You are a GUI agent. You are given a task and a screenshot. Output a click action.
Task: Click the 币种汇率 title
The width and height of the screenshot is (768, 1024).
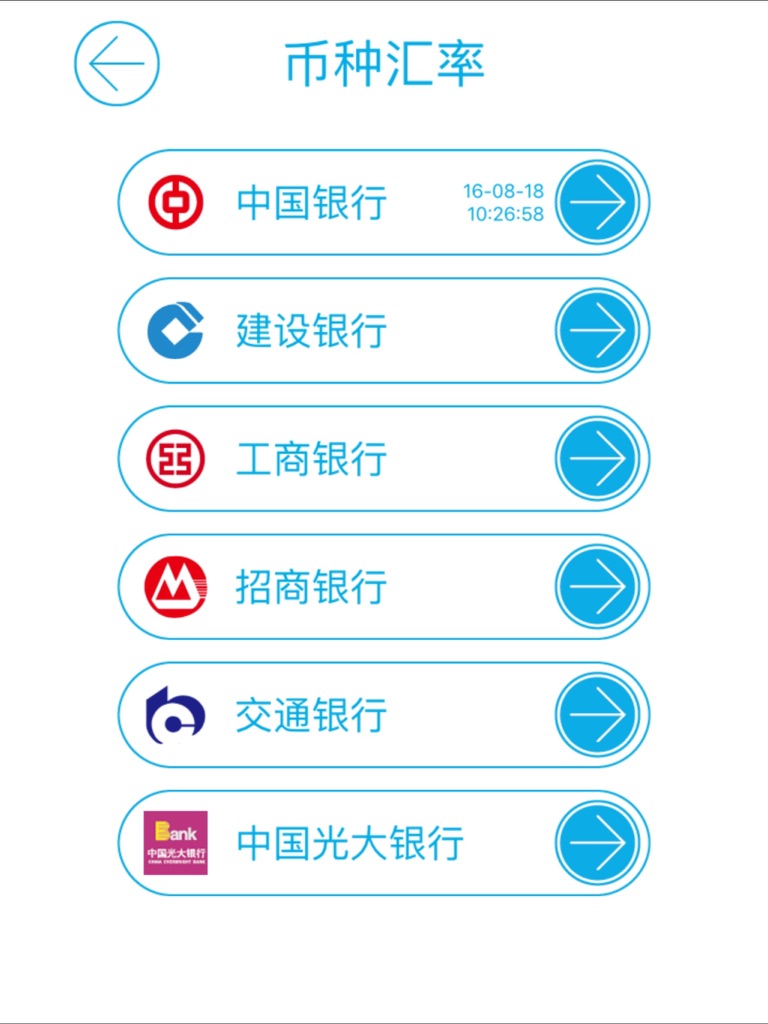tap(384, 62)
